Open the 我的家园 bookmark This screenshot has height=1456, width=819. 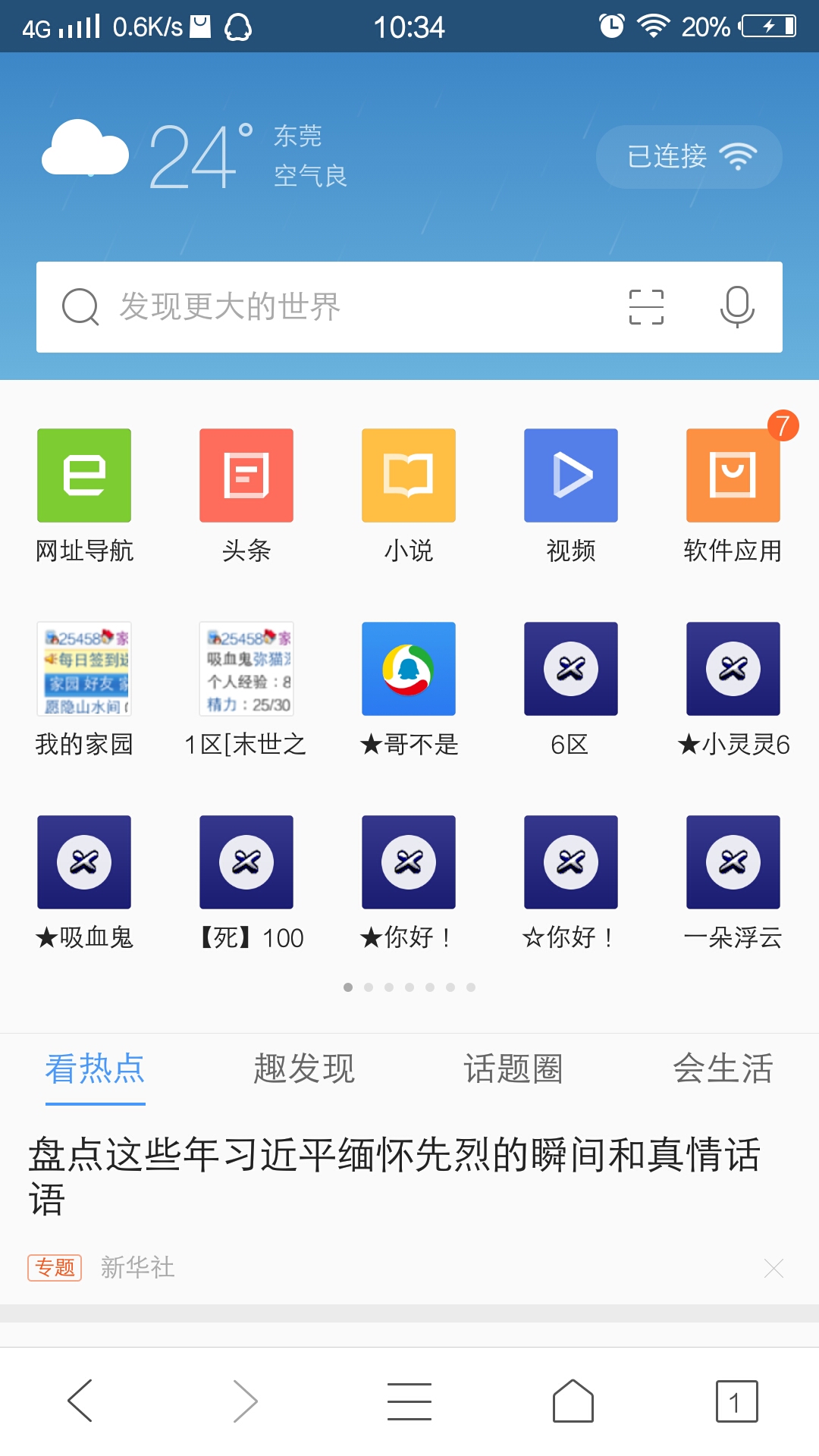(84, 670)
